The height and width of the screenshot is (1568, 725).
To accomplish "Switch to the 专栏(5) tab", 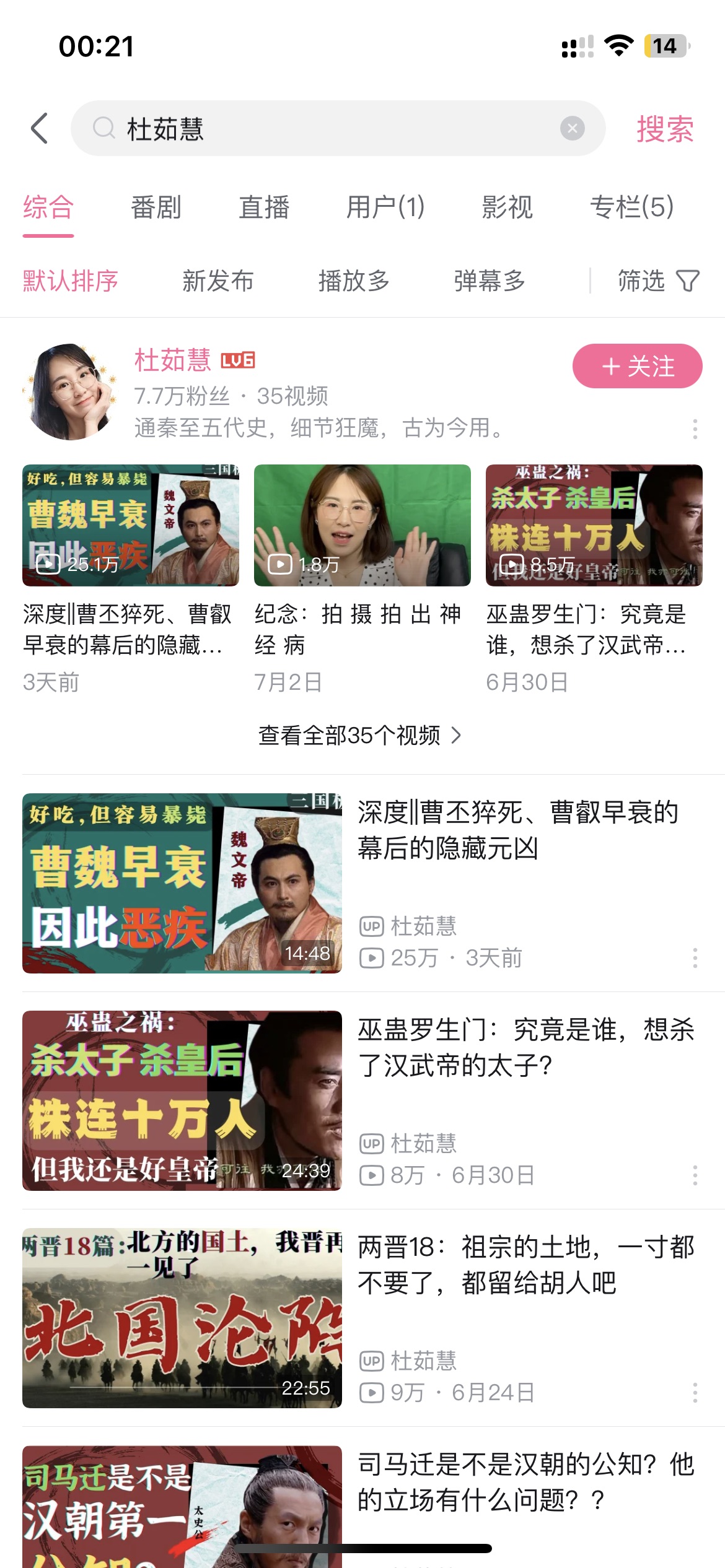I will click(x=631, y=209).
